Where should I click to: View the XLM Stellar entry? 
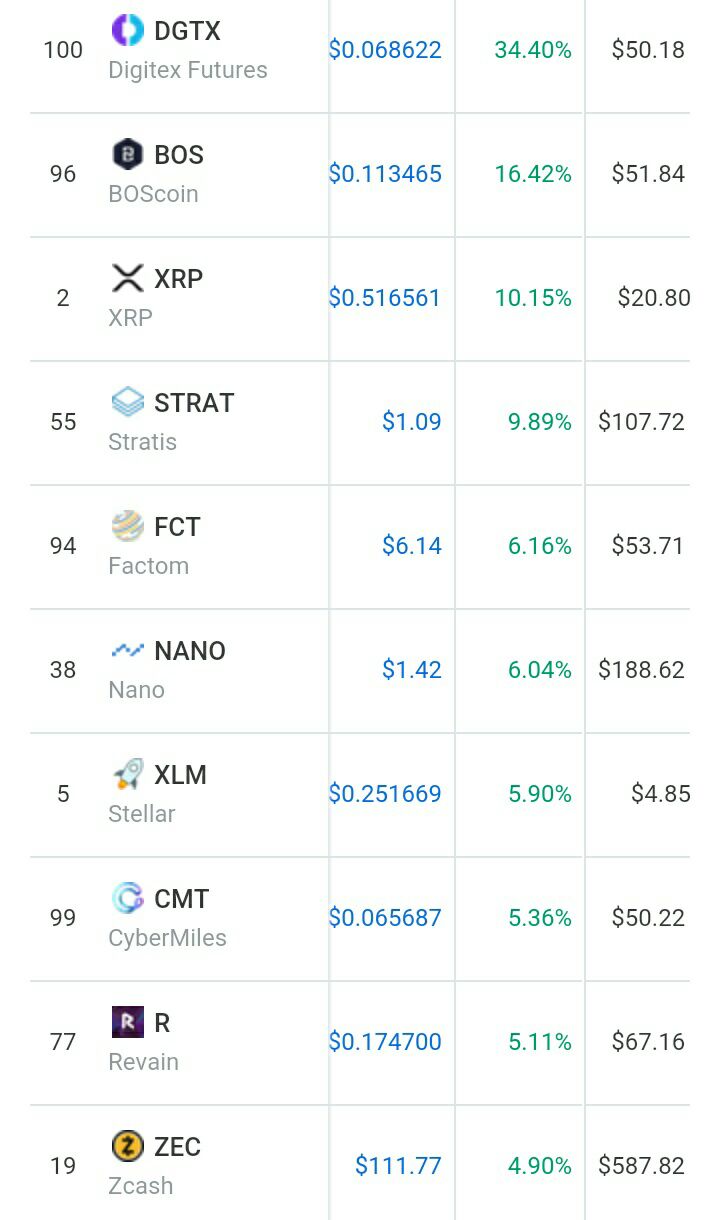pos(360,794)
